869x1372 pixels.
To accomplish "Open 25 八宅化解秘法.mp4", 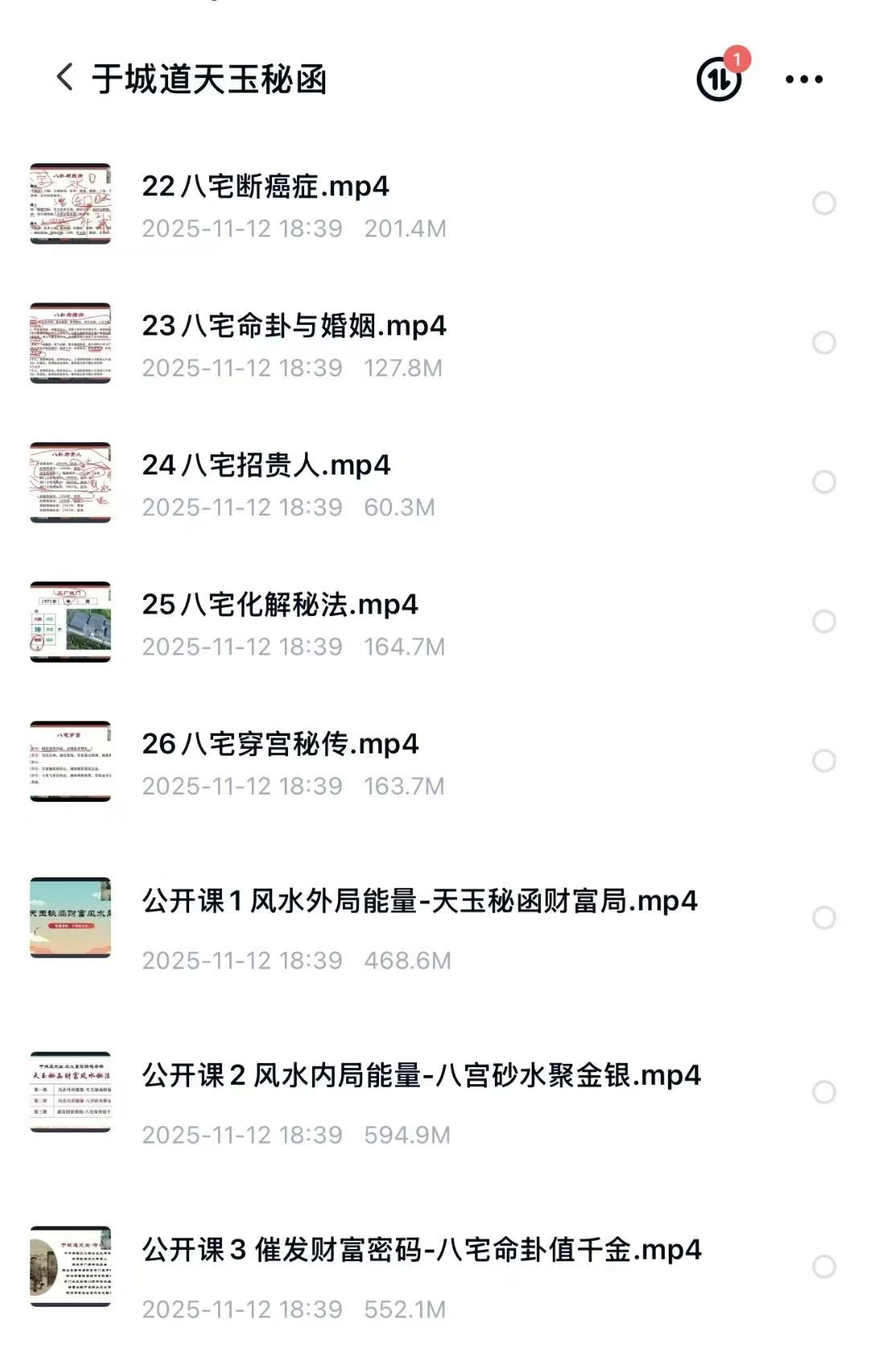I will point(280,605).
